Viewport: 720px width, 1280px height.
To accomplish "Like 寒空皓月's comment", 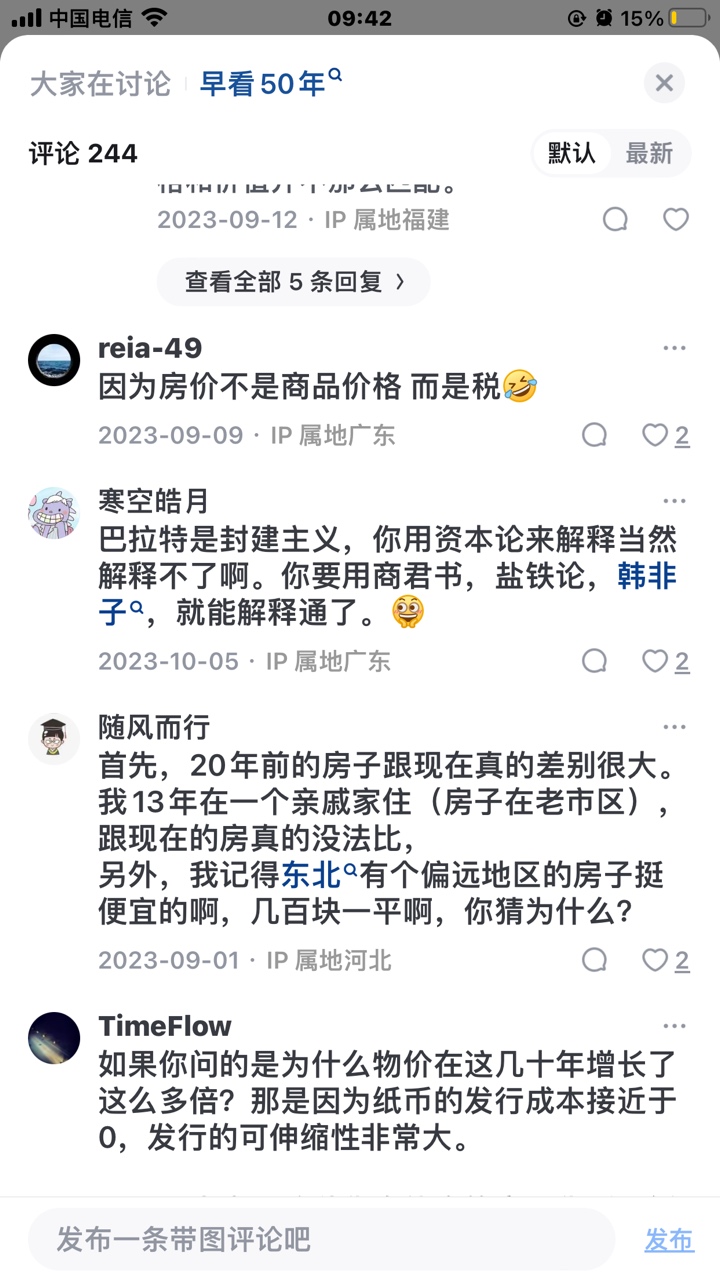I will click(x=656, y=661).
